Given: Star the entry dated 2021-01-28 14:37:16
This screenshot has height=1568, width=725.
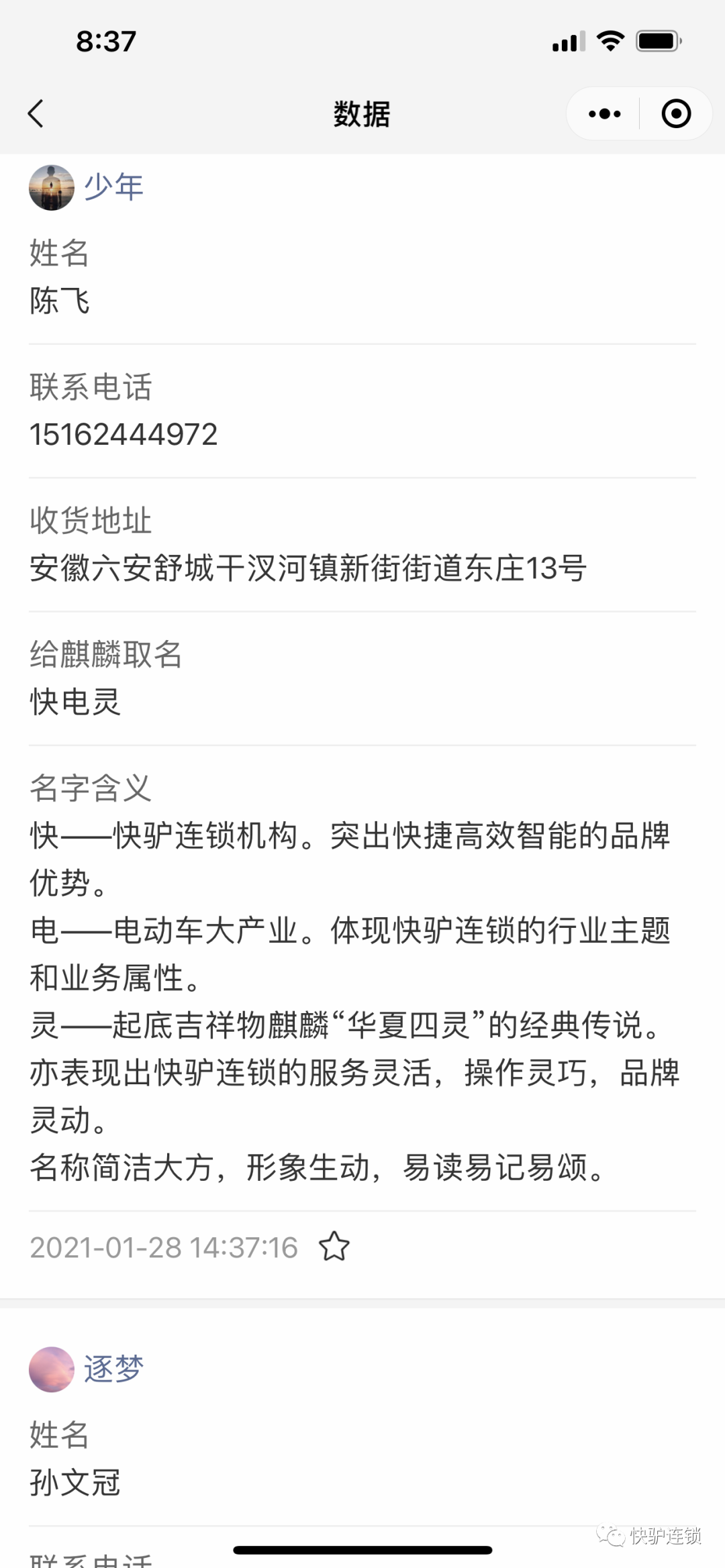Looking at the screenshot, I should pos(334,1247).
